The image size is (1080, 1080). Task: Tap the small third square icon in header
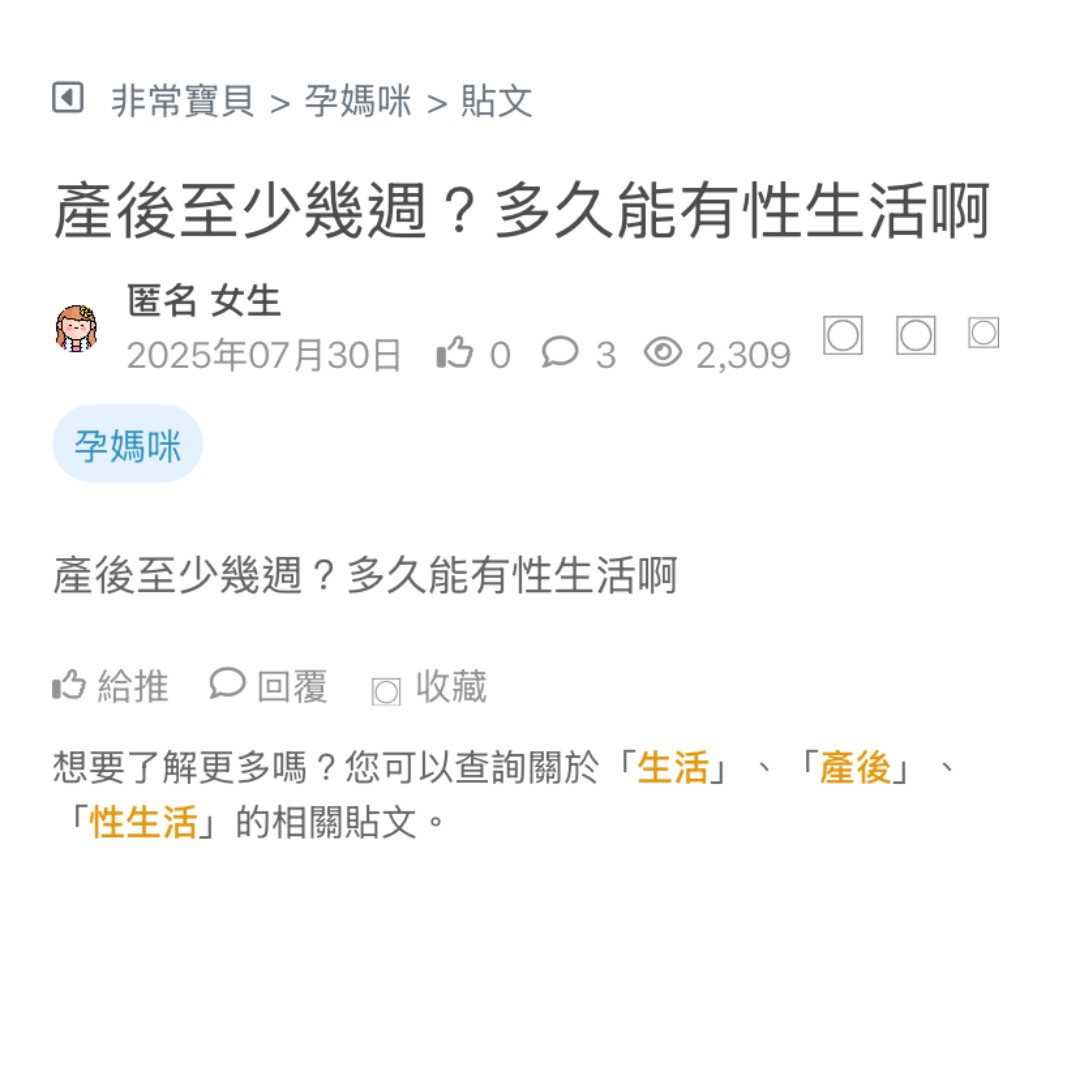984,333
